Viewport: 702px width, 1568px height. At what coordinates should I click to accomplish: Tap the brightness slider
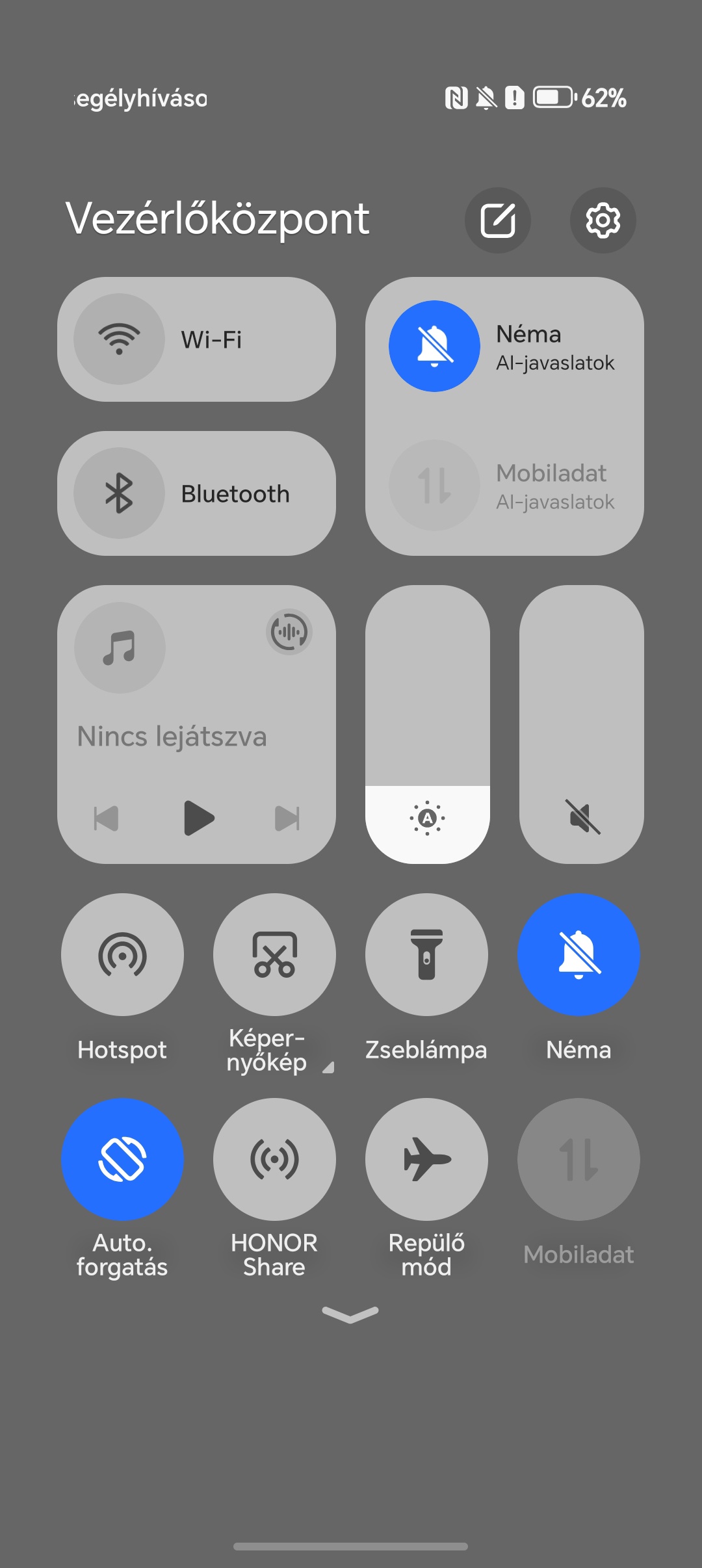click(x=428, y=724)
